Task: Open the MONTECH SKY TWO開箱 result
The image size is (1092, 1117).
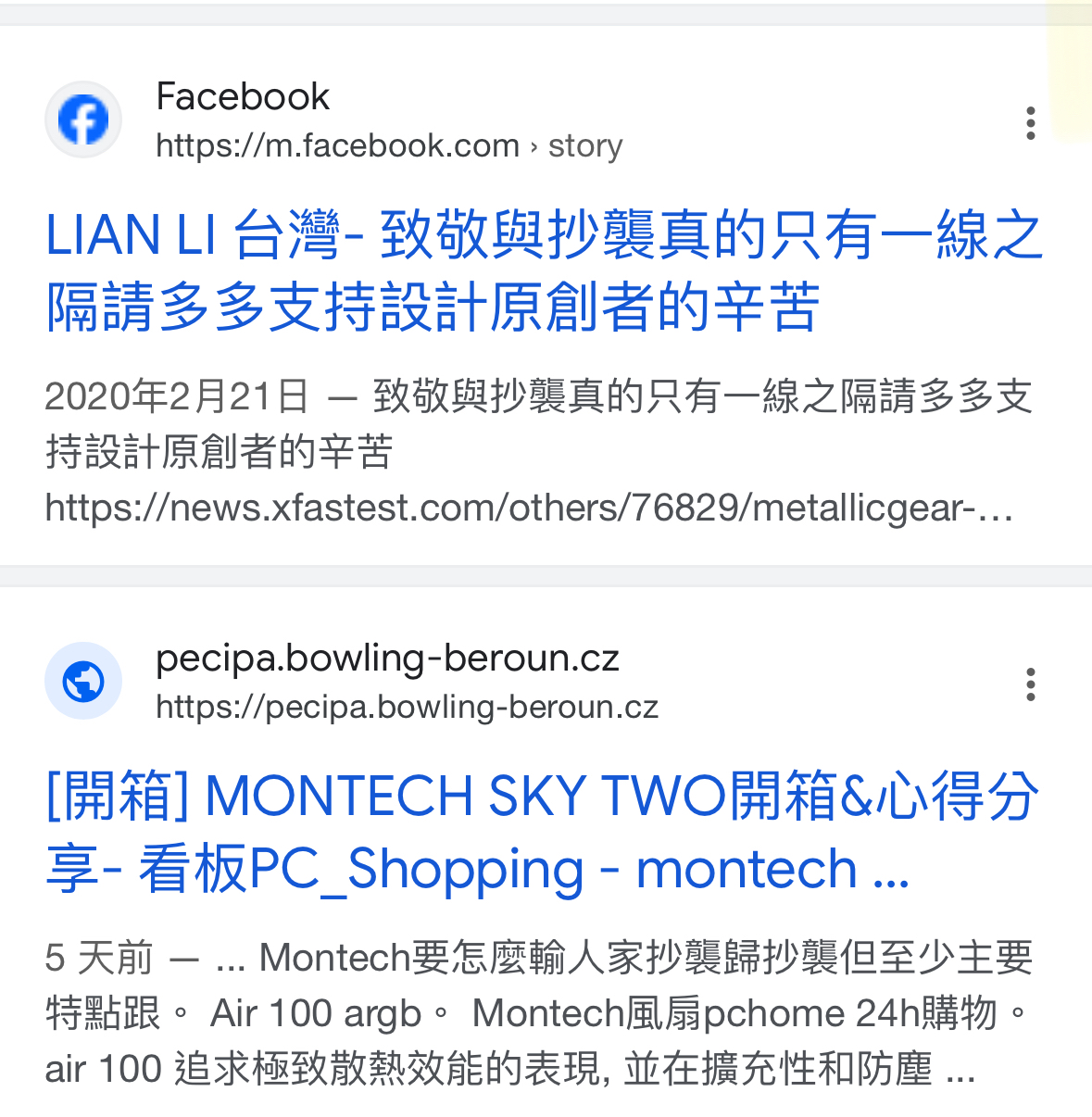Action: [x=543, y=832]
